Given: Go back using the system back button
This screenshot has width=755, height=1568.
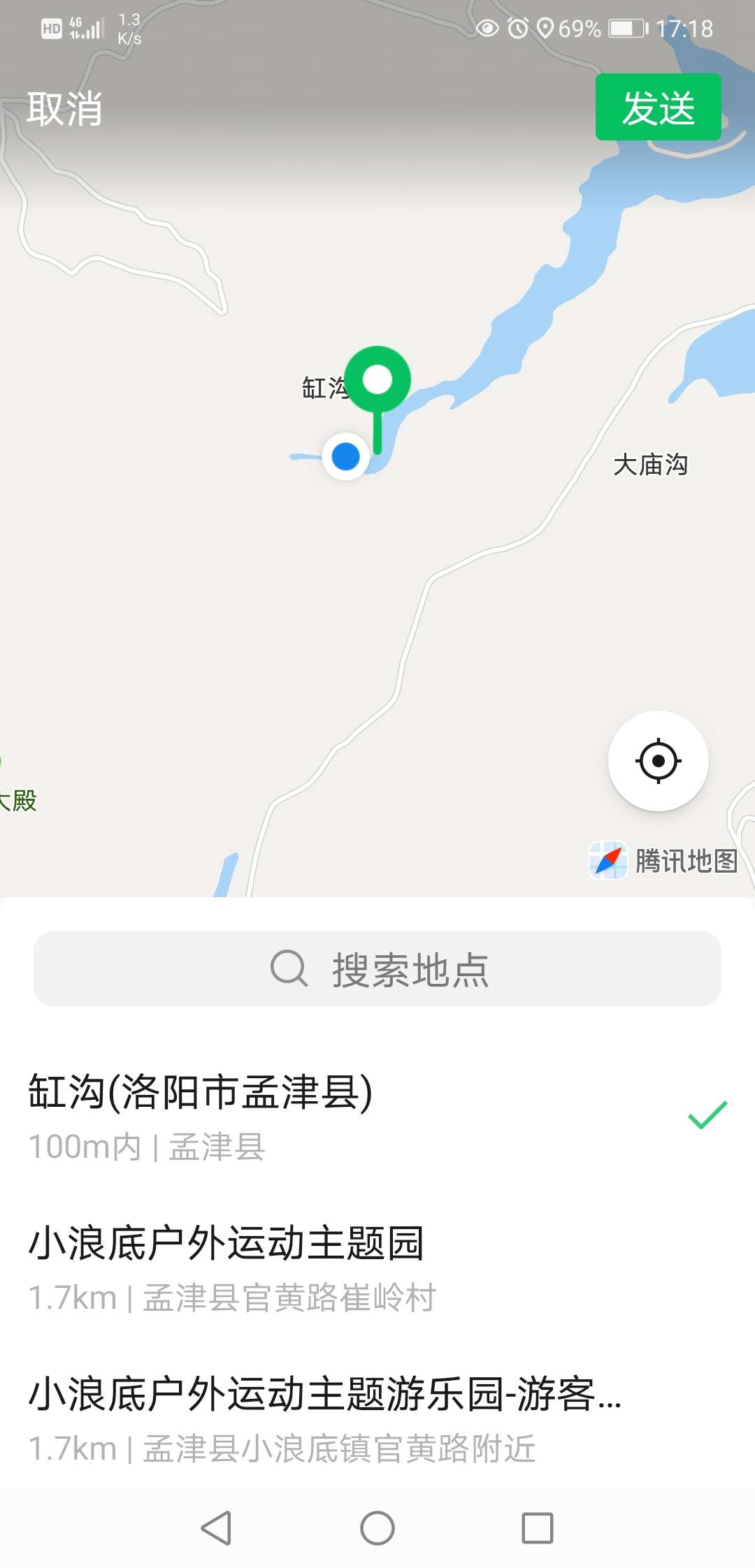Looking at the screenshot, I should pos(216,1528).
